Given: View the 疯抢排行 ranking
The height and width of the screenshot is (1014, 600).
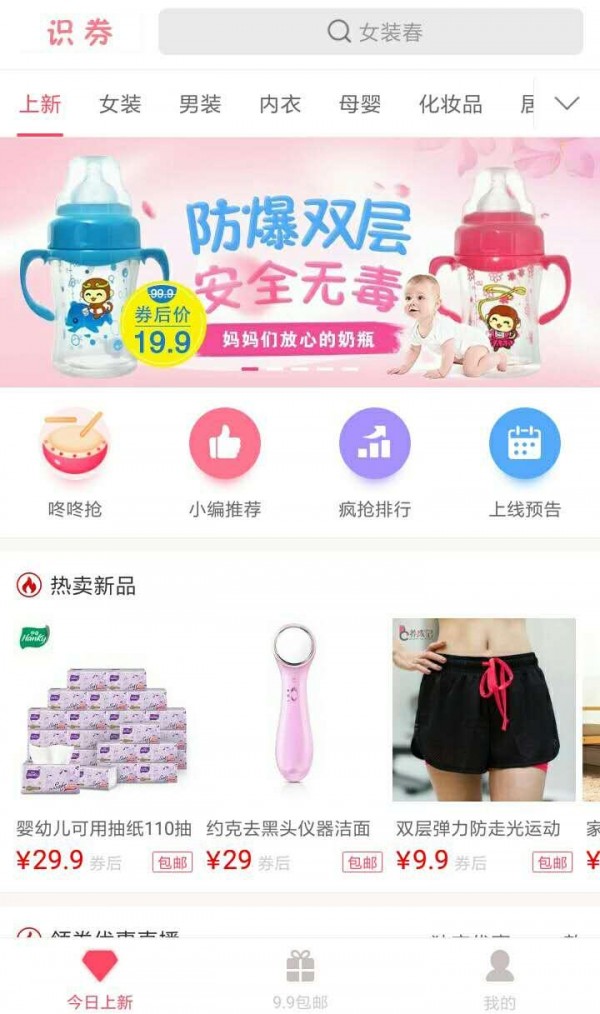Looking at the screenshot, I should coord(375,462).
